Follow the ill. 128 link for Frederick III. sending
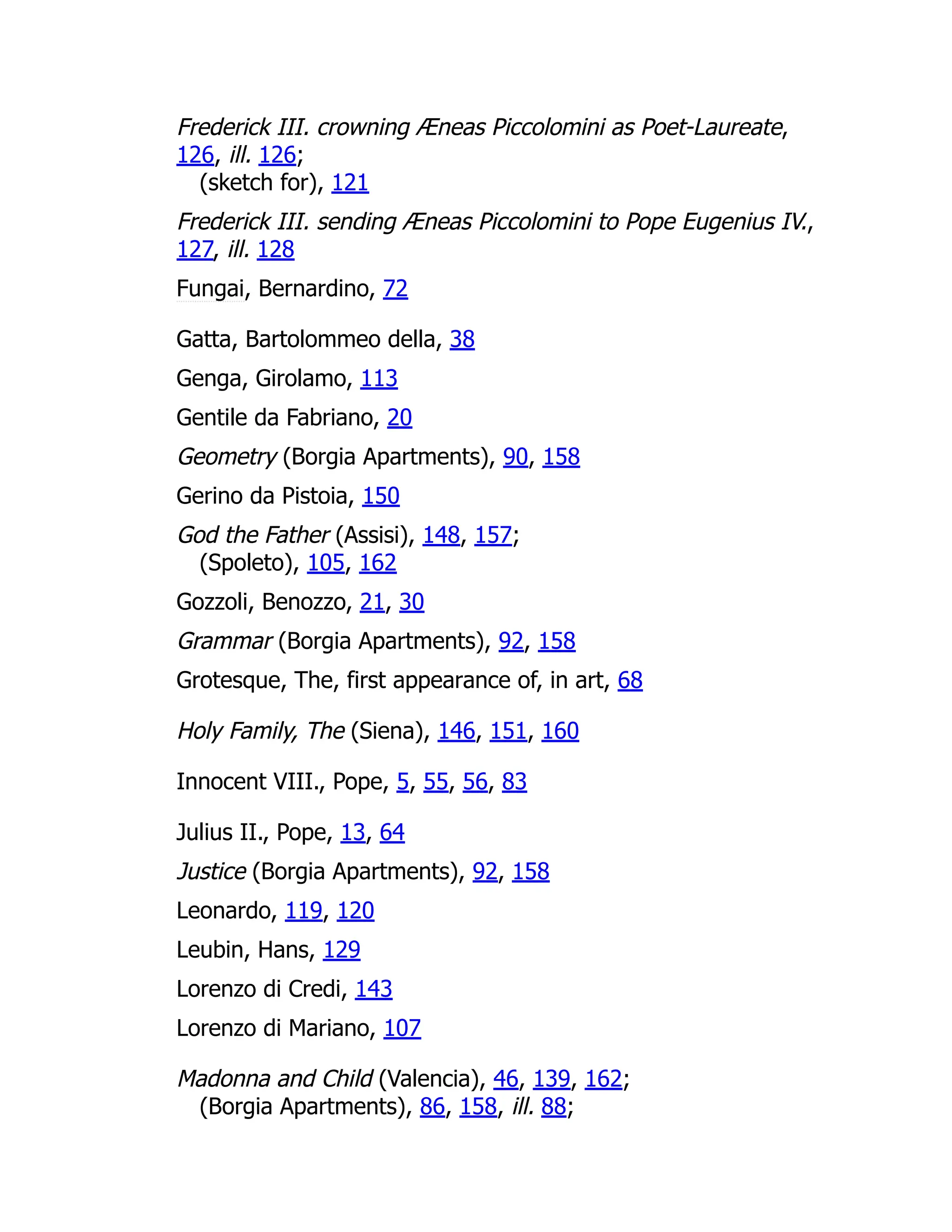 pyautogui.click(x=275, y=249)
